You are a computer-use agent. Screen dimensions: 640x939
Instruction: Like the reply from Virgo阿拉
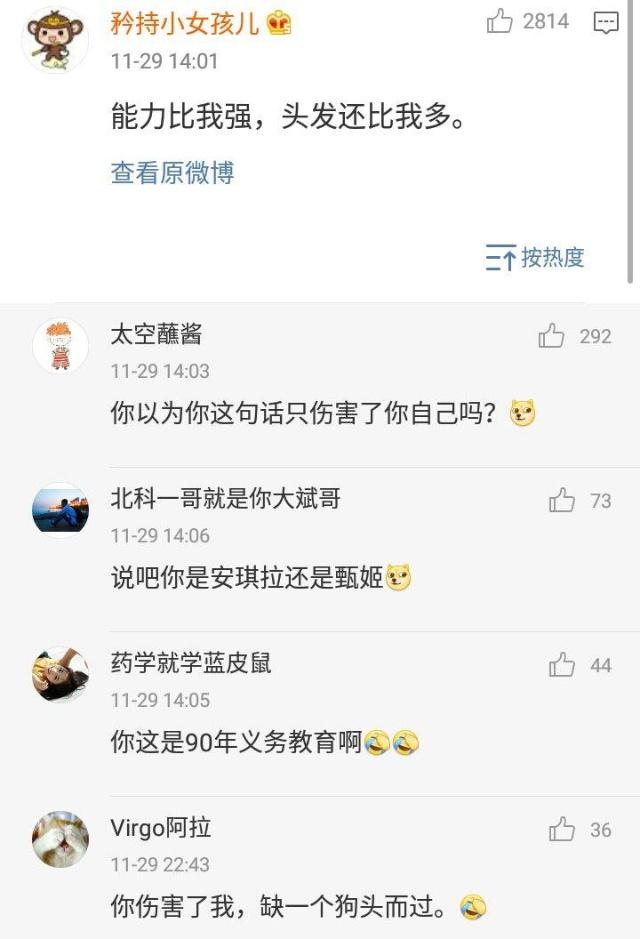point(562,829)
